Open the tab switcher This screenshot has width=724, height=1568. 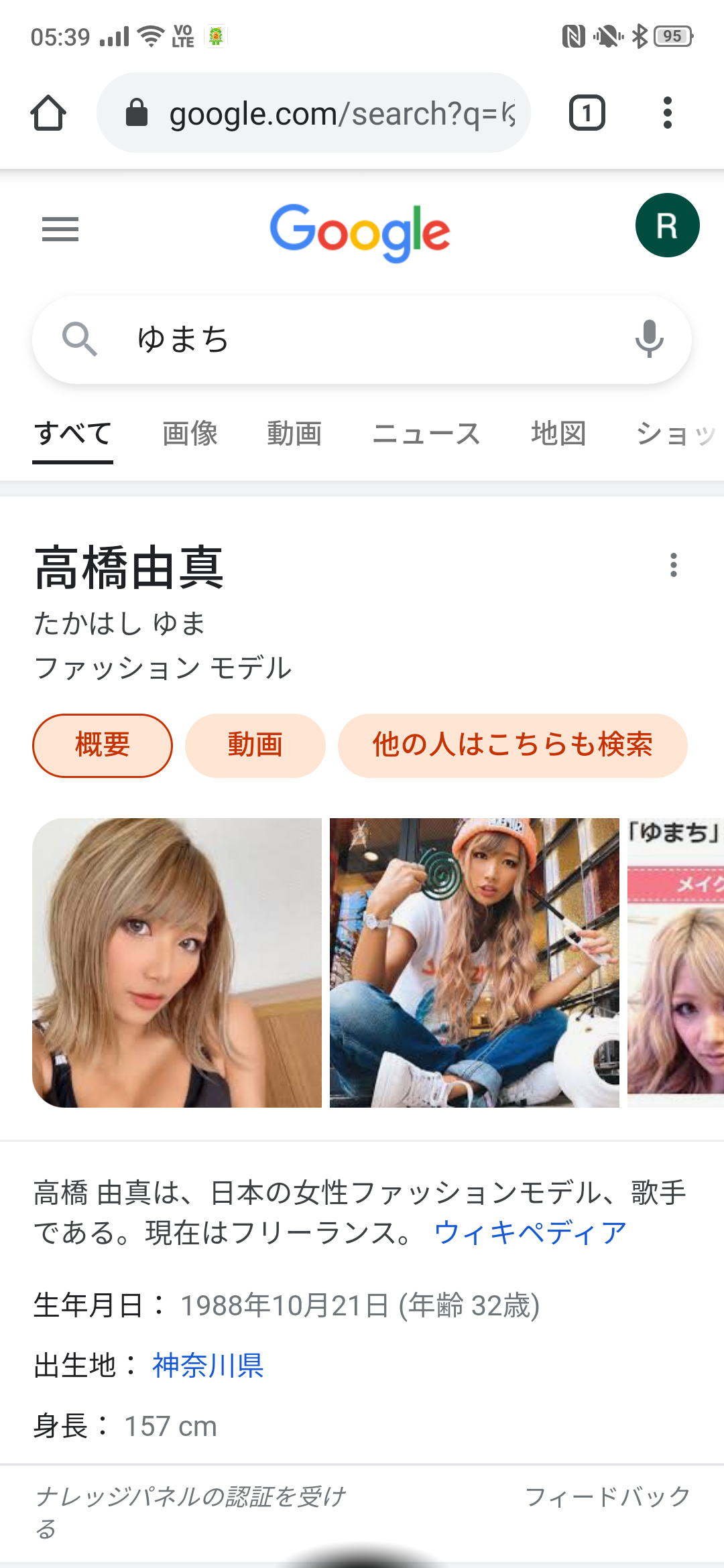(x=587, y=113)
